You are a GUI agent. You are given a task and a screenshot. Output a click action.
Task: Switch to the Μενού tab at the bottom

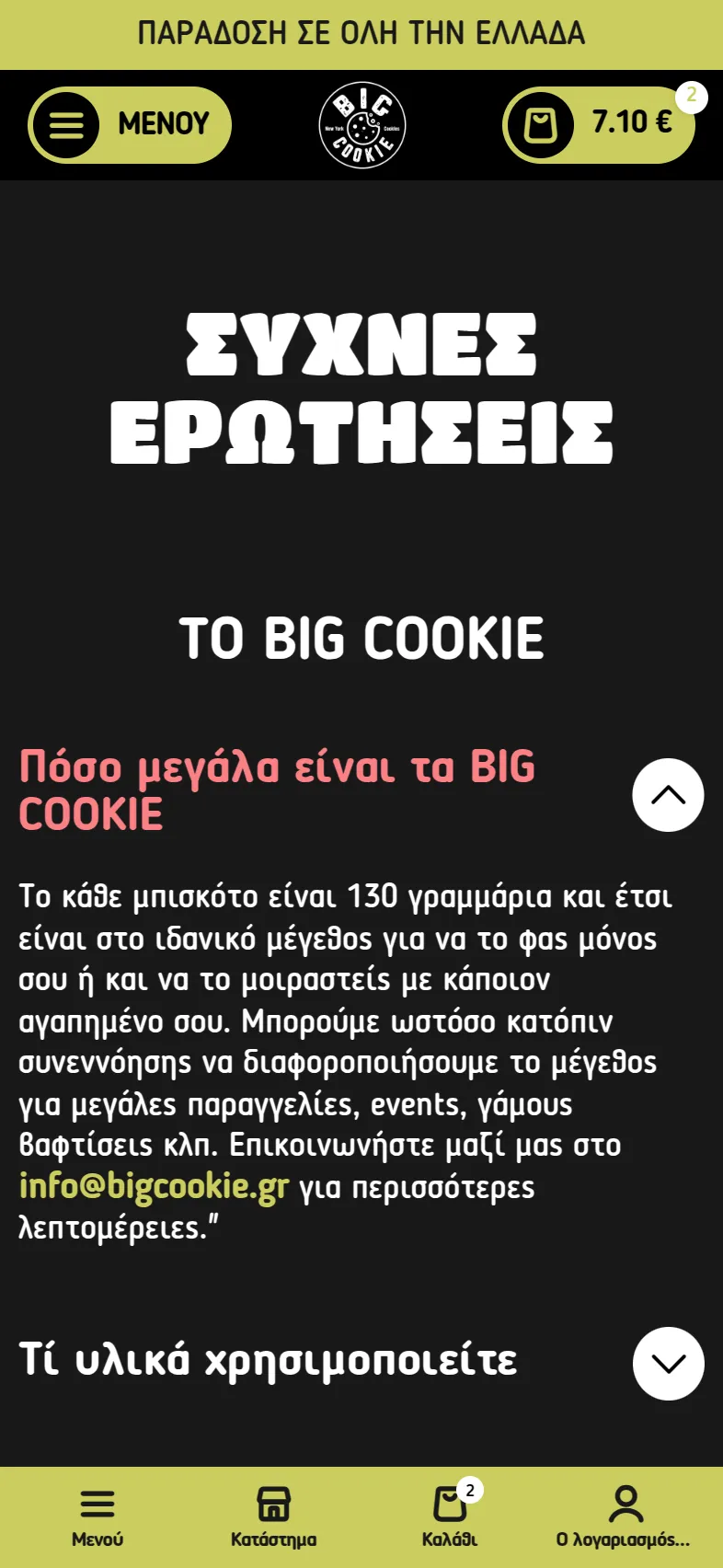coord(98,1516)
